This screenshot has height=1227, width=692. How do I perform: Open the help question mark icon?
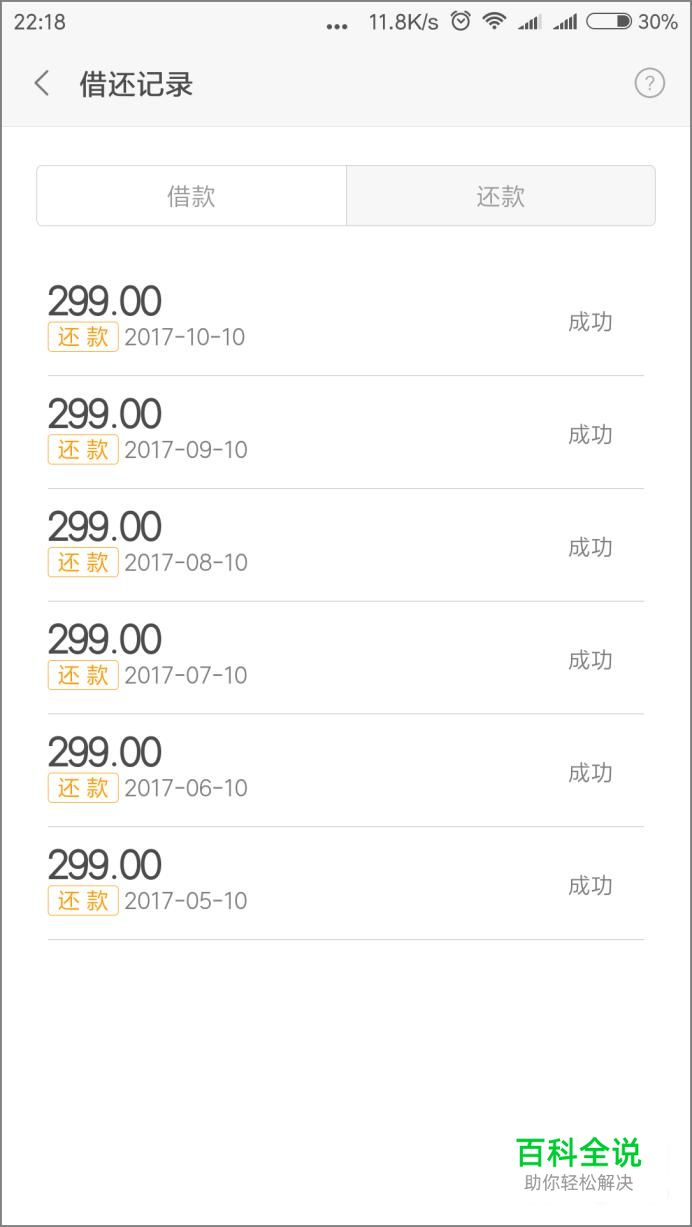pyautogui.click(x=650, y=83)
